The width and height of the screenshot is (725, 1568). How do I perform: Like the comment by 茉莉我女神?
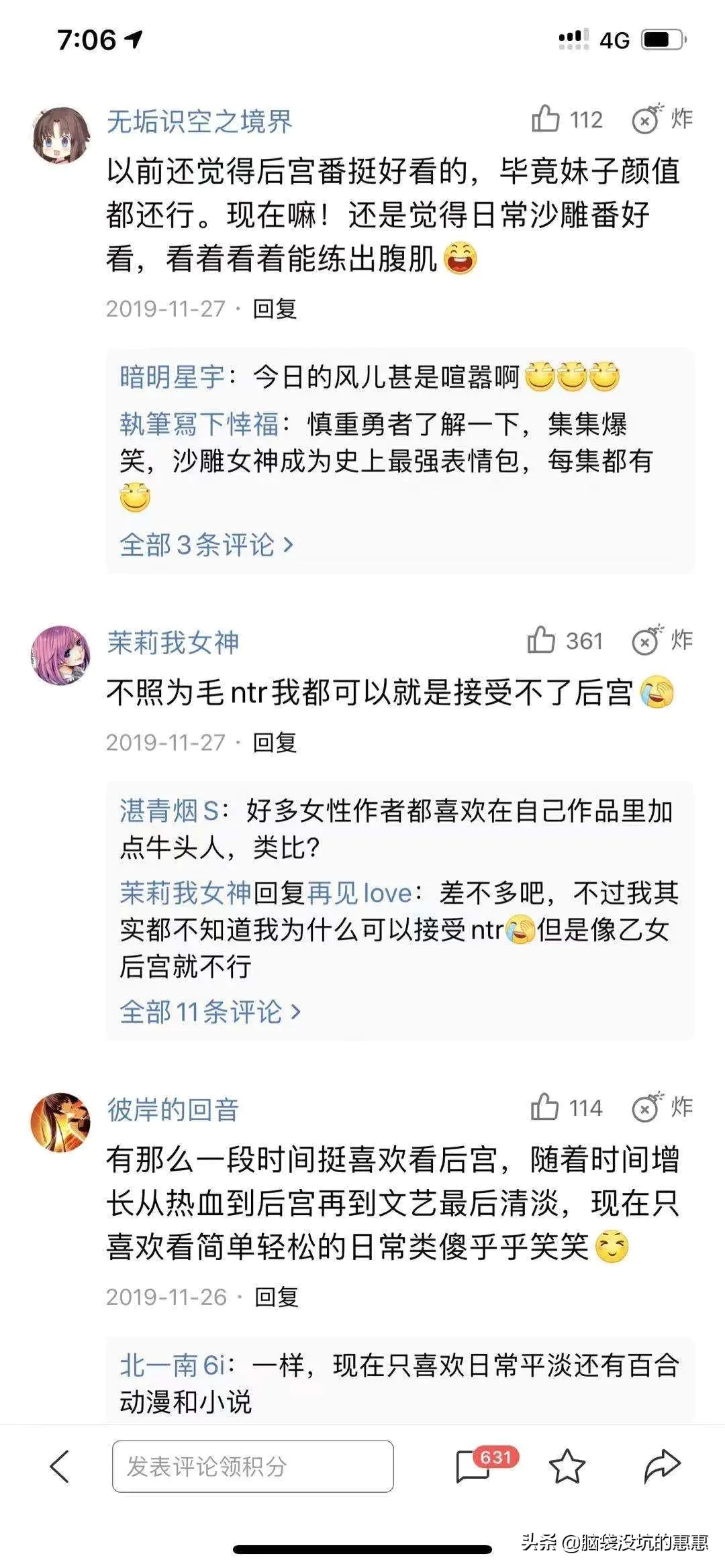pos(542,641)
